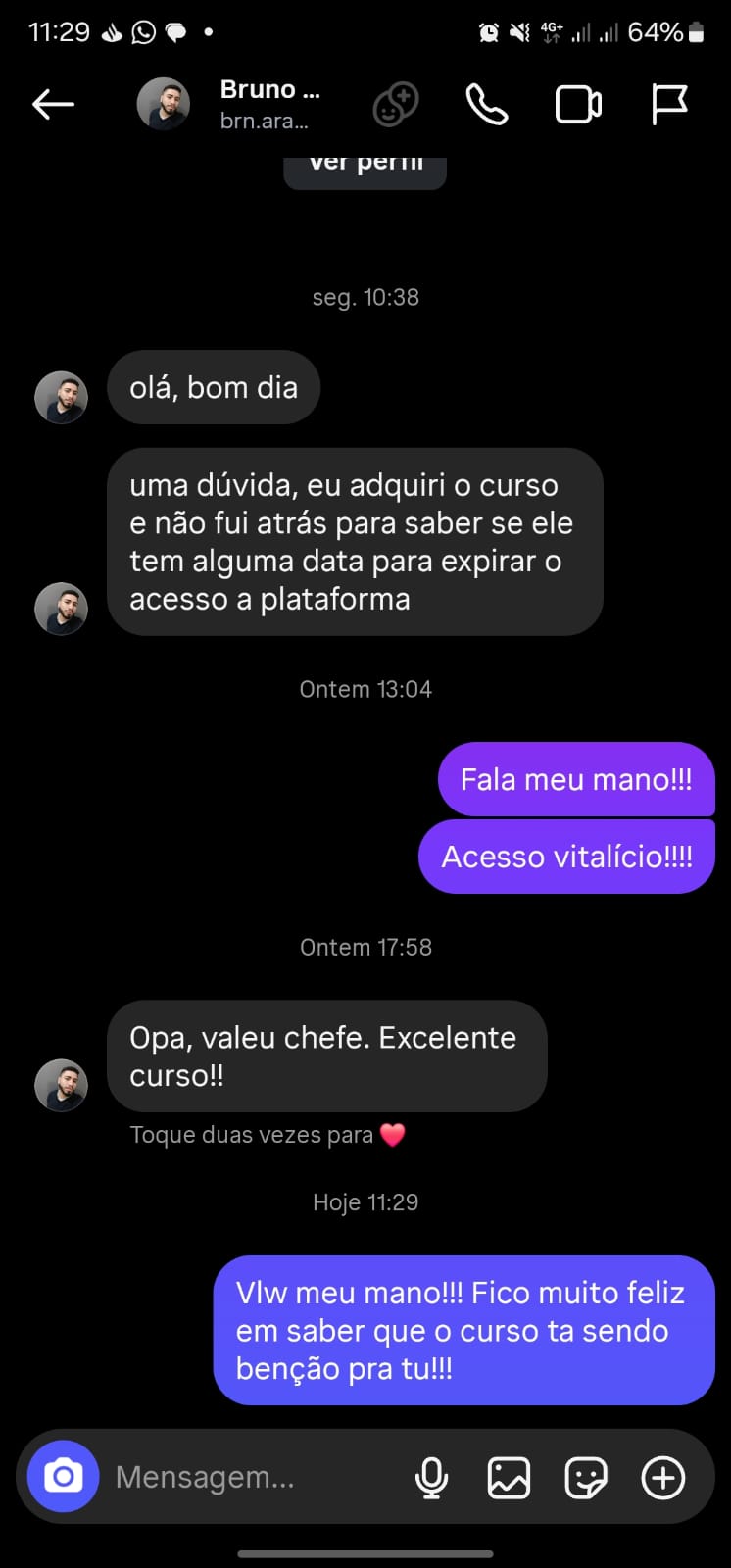
Task: Record a voice message with the microphone
Action: 431,1477
